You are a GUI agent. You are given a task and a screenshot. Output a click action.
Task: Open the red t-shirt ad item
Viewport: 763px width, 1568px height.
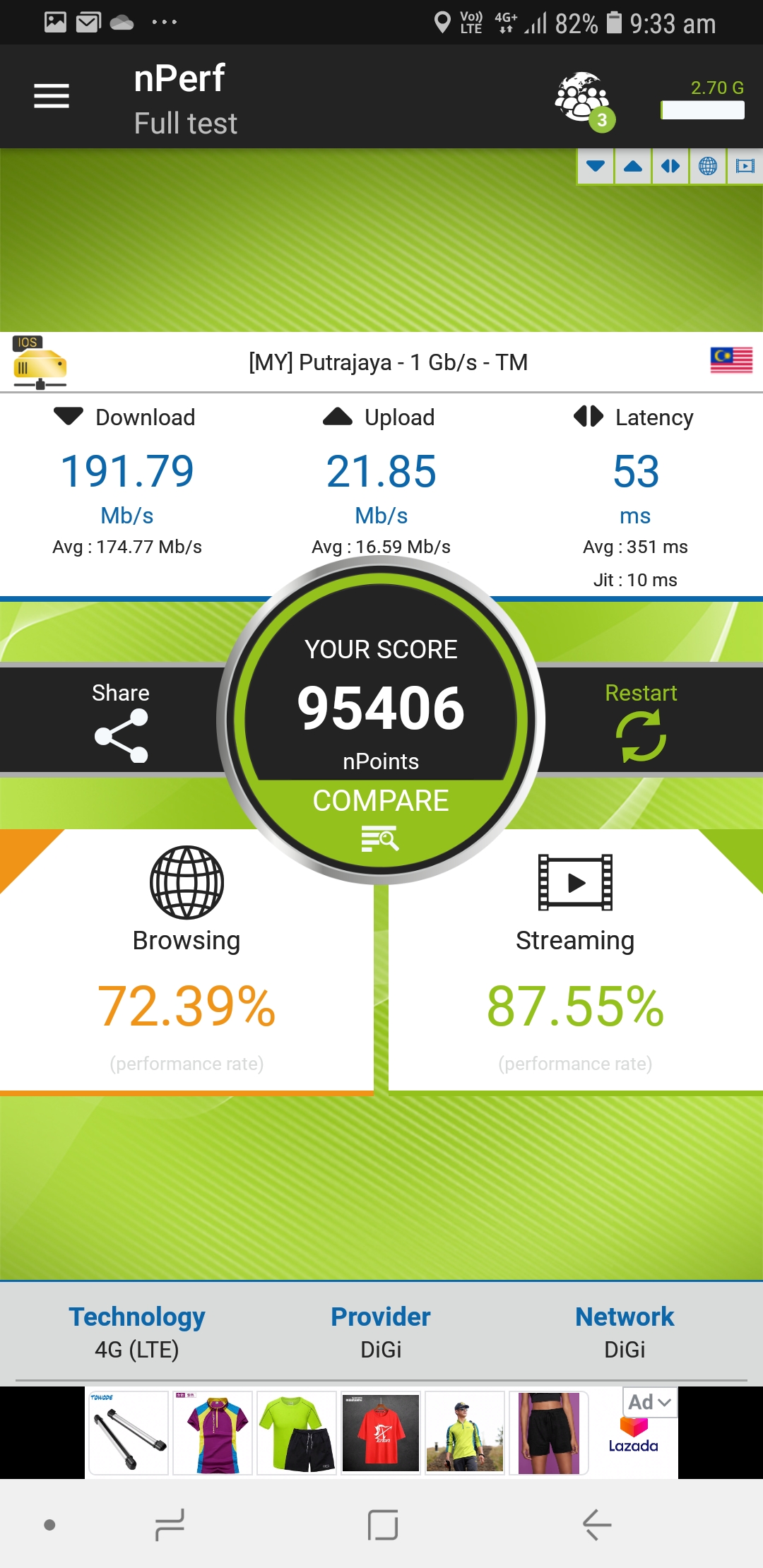pos(381,1432)
